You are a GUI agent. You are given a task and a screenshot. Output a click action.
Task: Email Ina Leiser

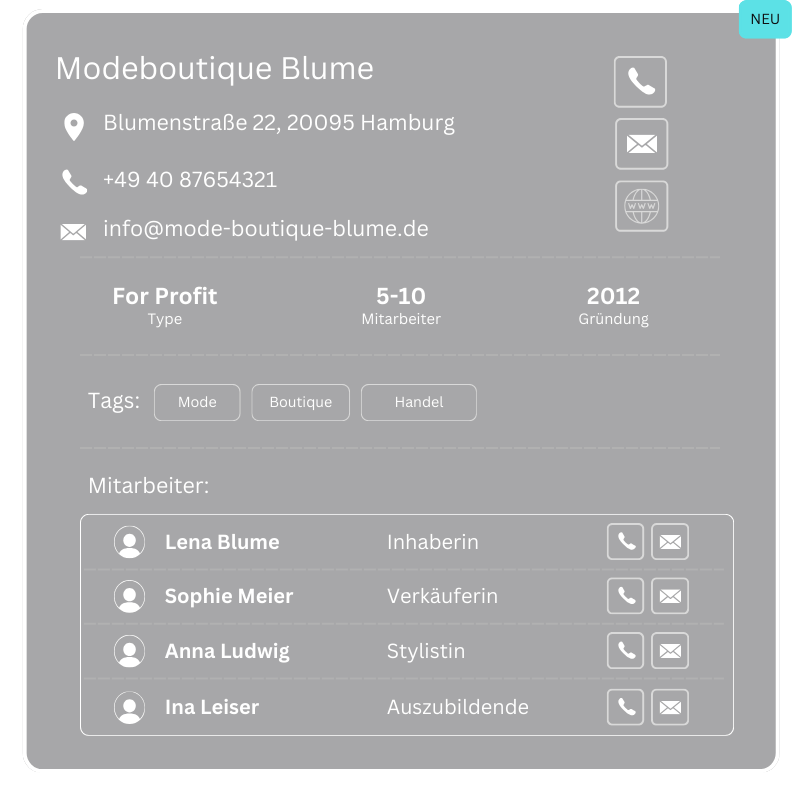click(670, 707)
